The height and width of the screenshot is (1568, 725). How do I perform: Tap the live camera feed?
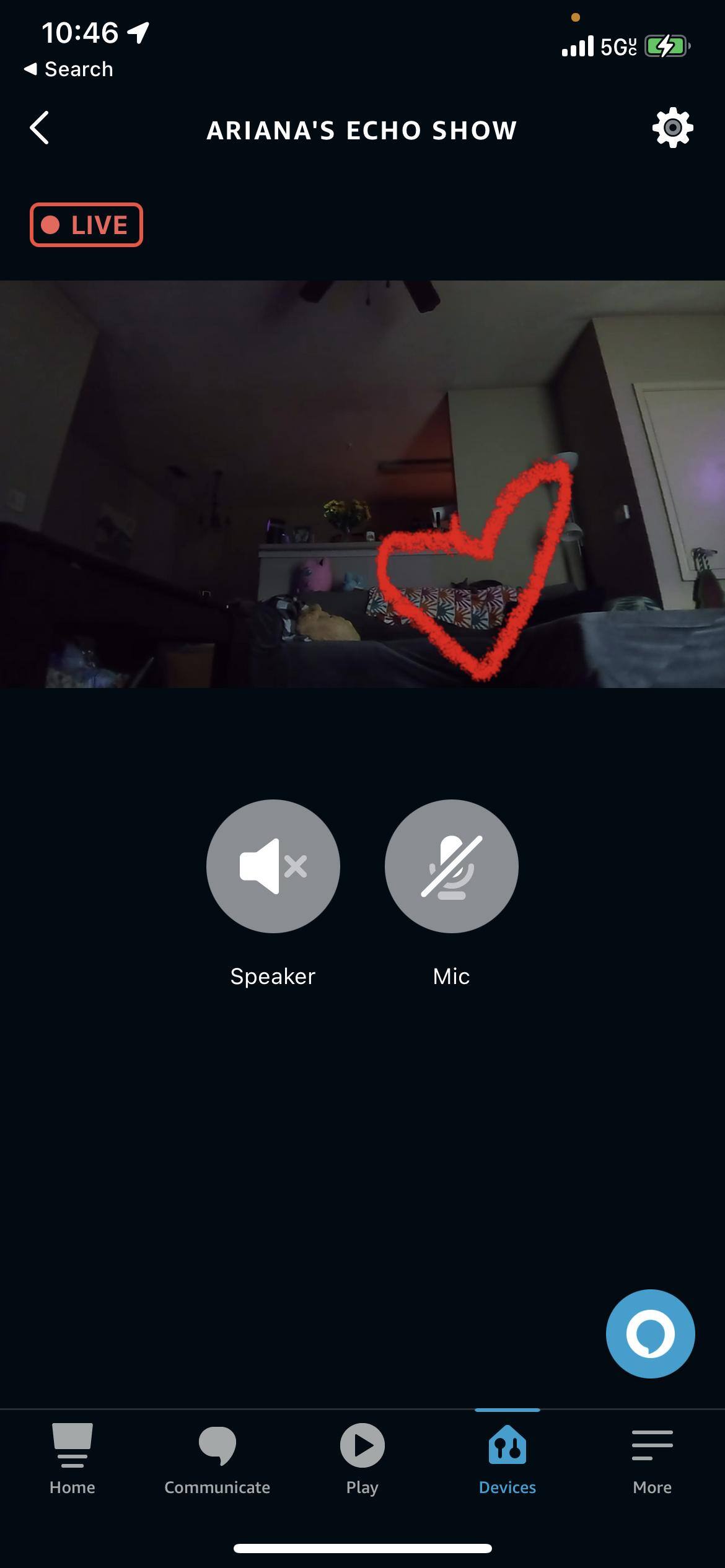pos(362,484)
